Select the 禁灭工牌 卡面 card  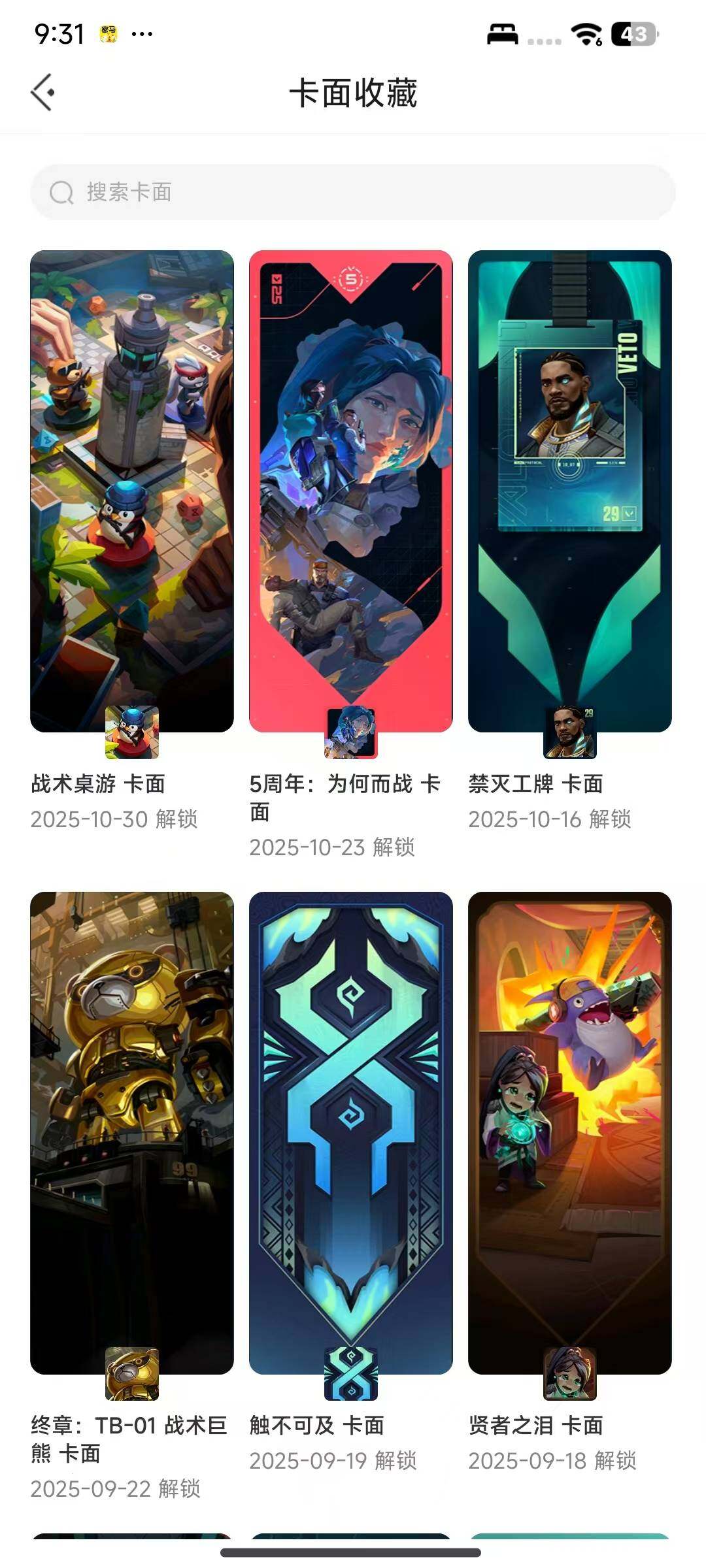point(570,491)
